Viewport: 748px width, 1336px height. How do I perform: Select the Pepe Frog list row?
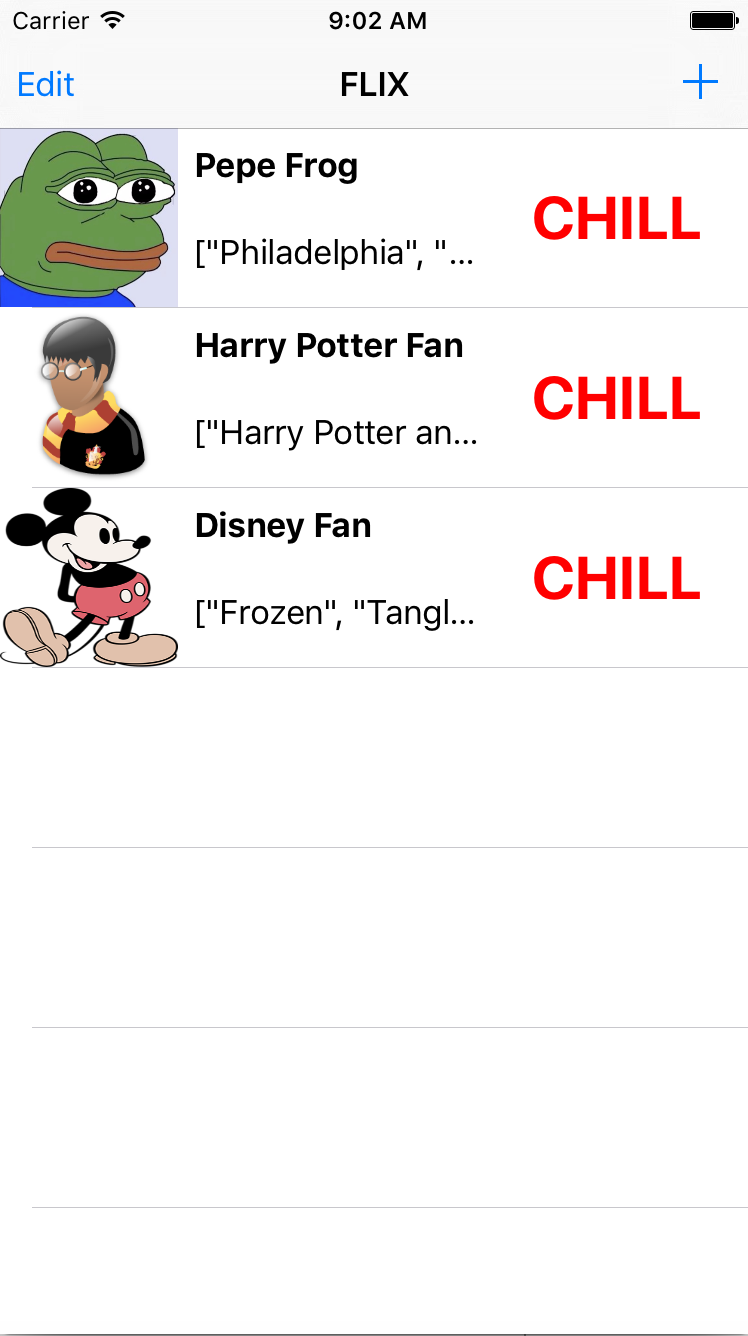coord(374,217)
